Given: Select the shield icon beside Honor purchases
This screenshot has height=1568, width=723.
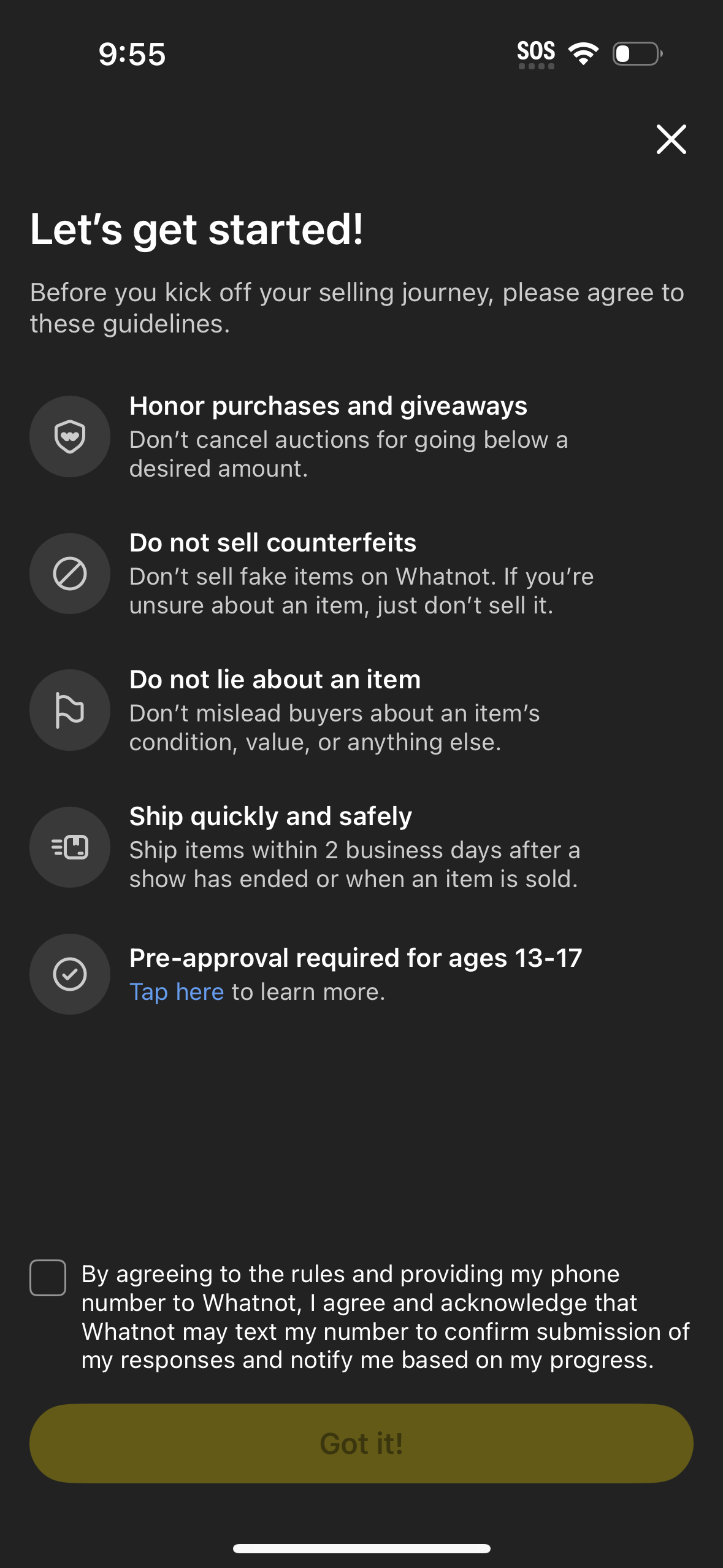Looking at the screenshot, I should [x=69, y=436].
